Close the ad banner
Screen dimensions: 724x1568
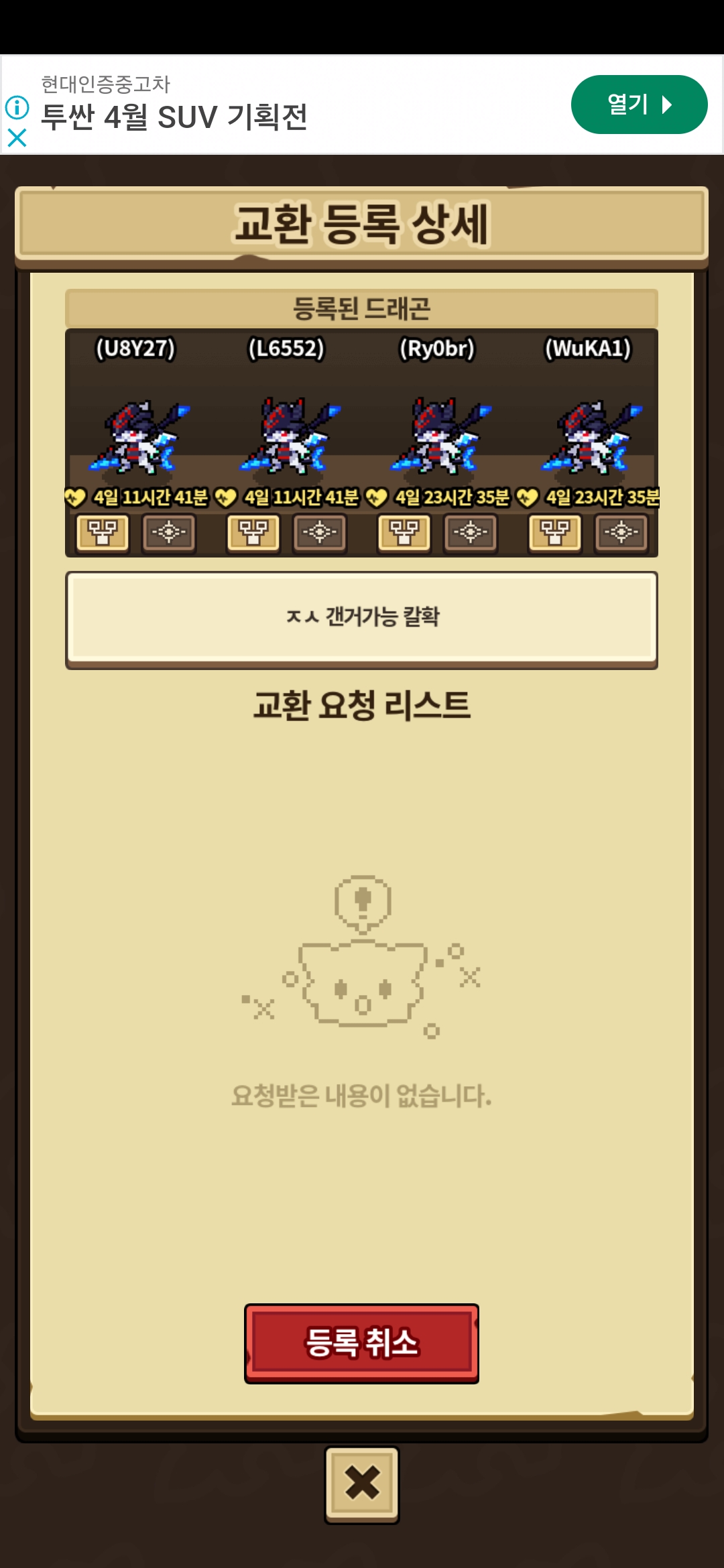click(17, 138)
